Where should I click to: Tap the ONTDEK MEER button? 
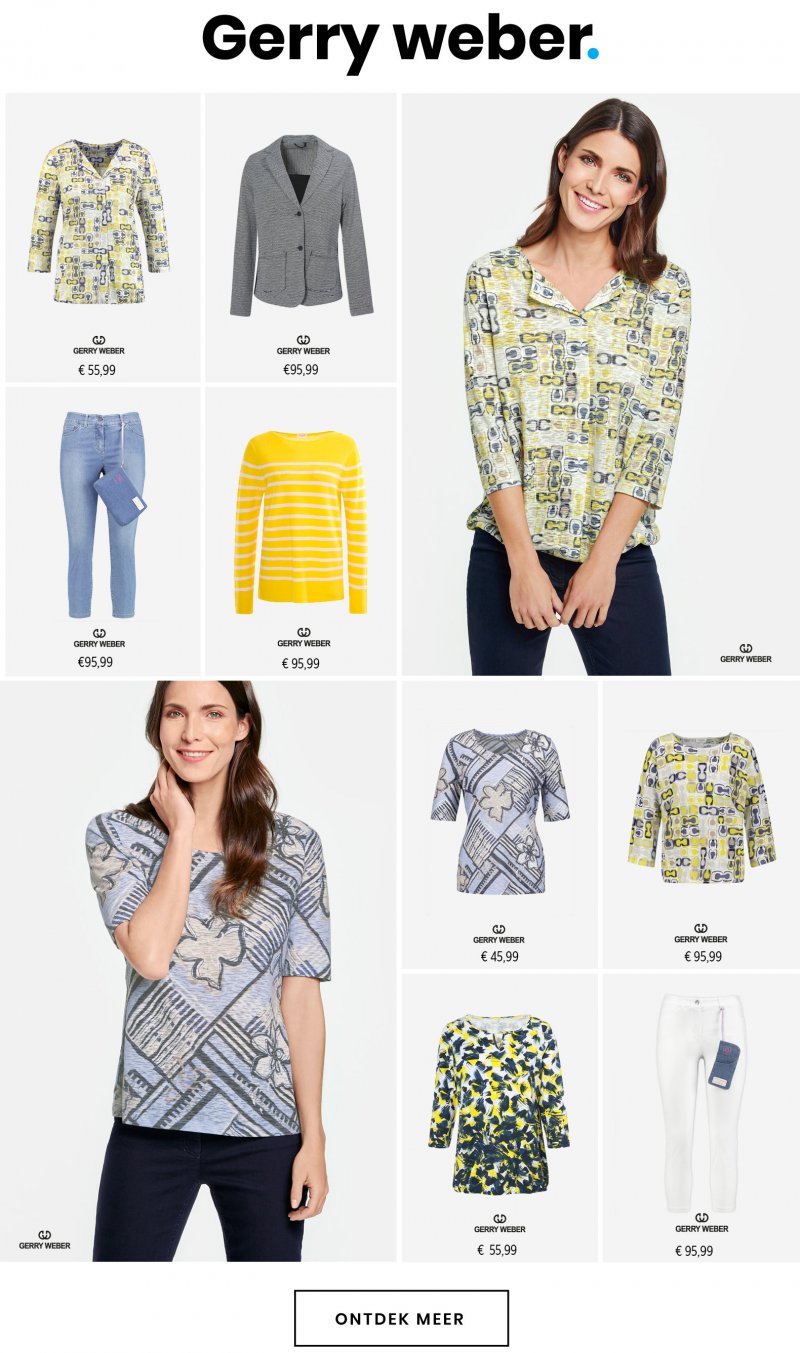tap(401, 1318)
